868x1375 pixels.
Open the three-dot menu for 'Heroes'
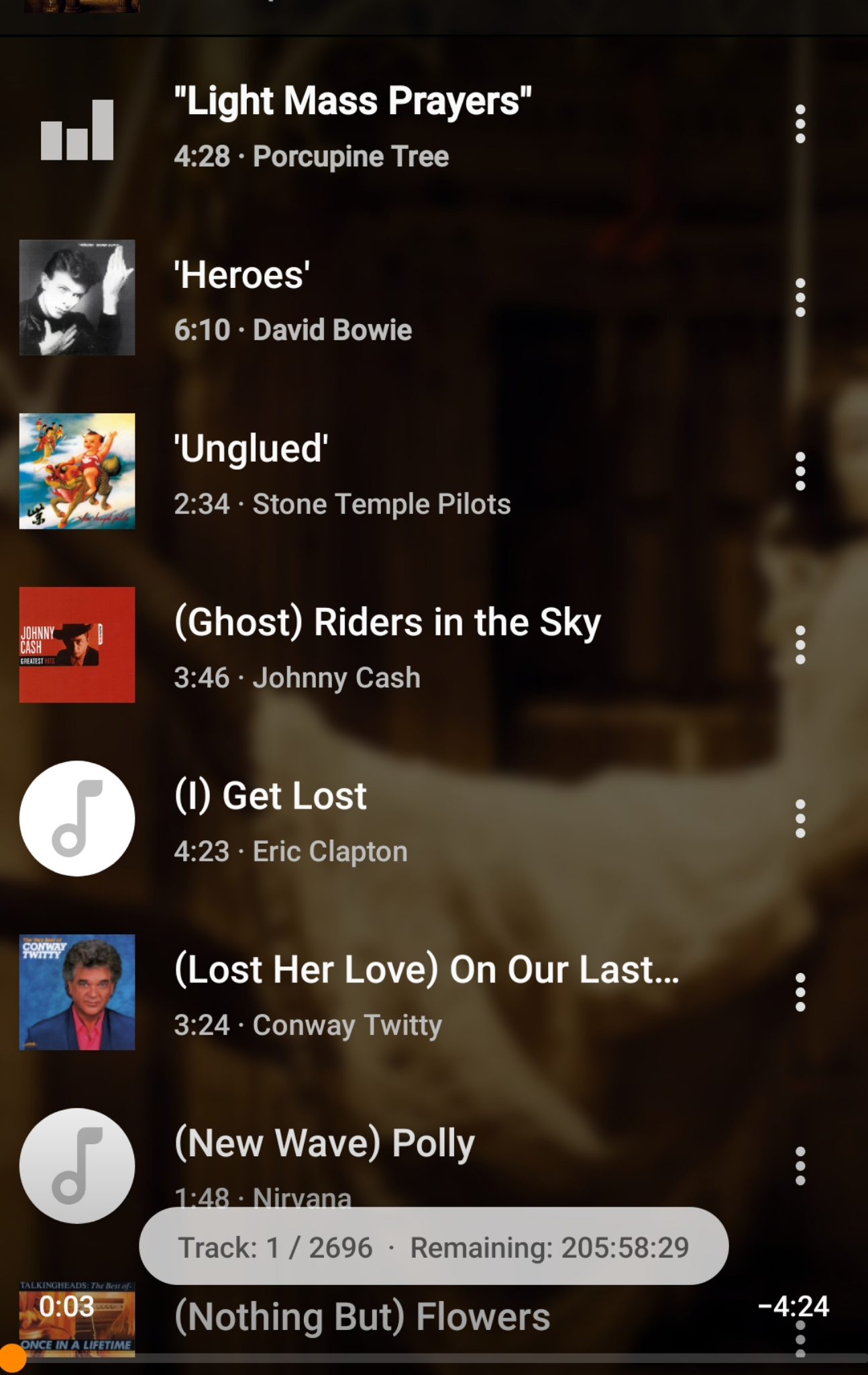coord(800,298)
